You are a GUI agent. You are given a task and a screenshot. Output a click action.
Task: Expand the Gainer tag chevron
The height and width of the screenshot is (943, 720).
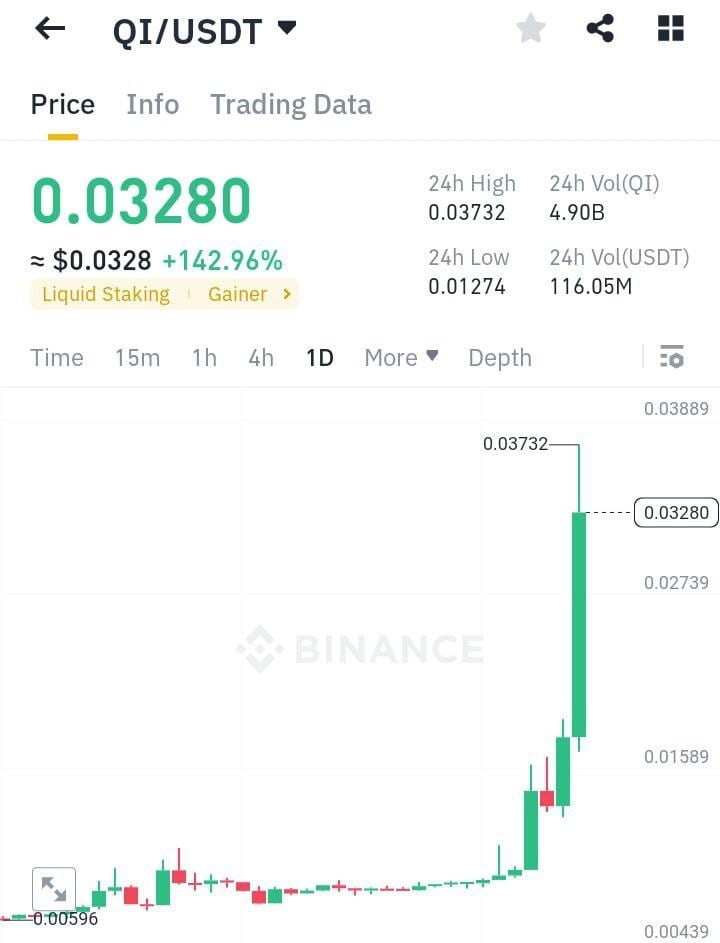pos(286,294)
